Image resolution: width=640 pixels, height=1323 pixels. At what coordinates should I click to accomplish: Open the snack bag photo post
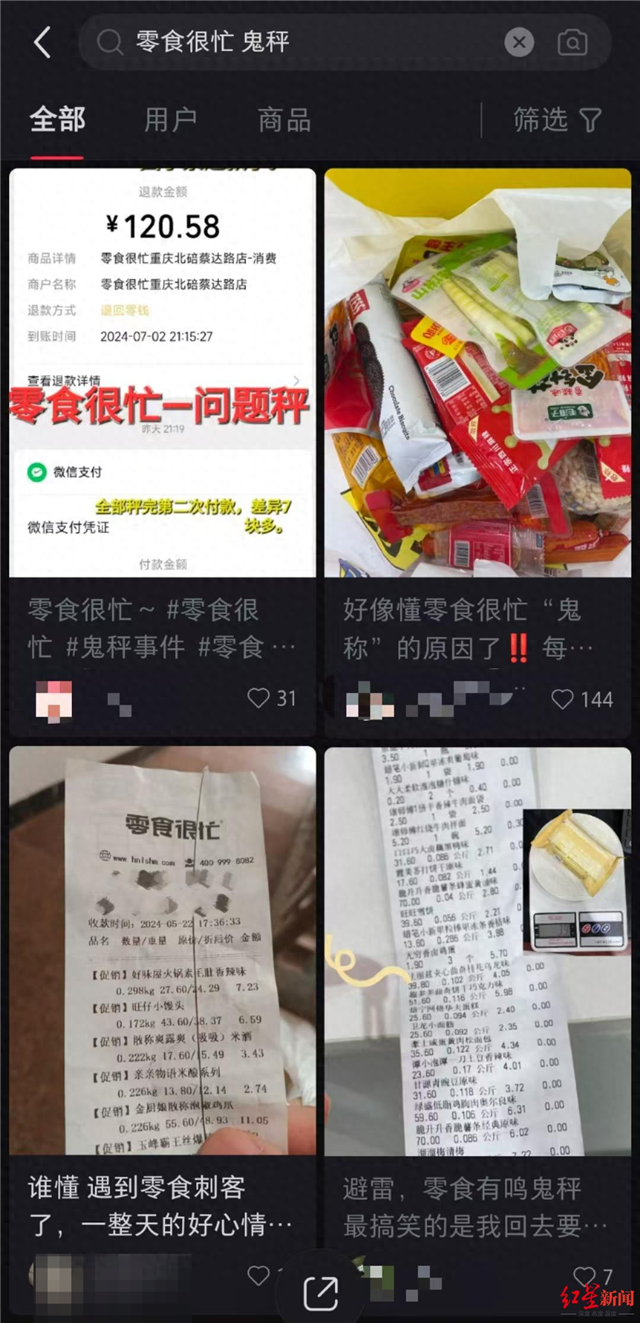click(x=478, y=372)
